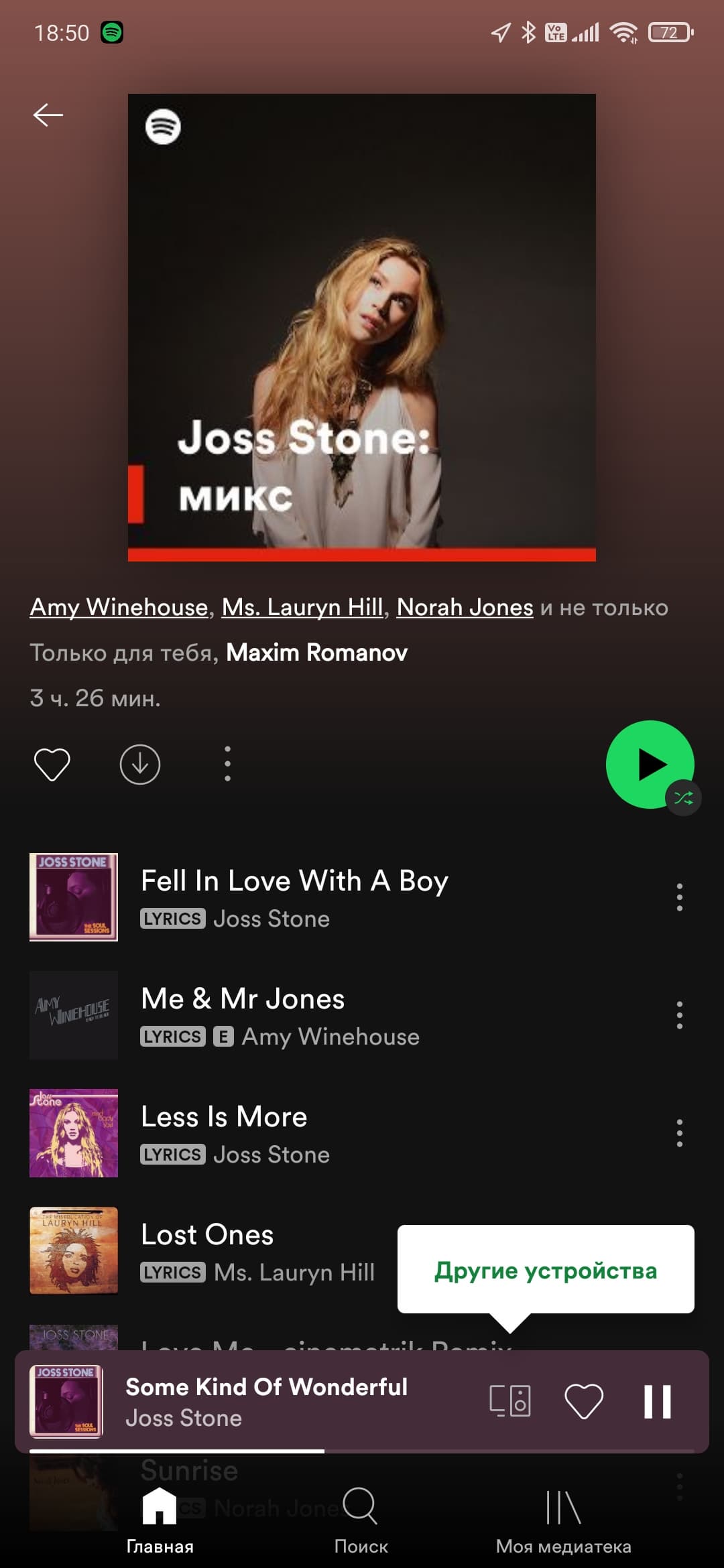Open the Norah Jones artist link
The width and height of the screenshot is (724, 1568).
(465, 607)
